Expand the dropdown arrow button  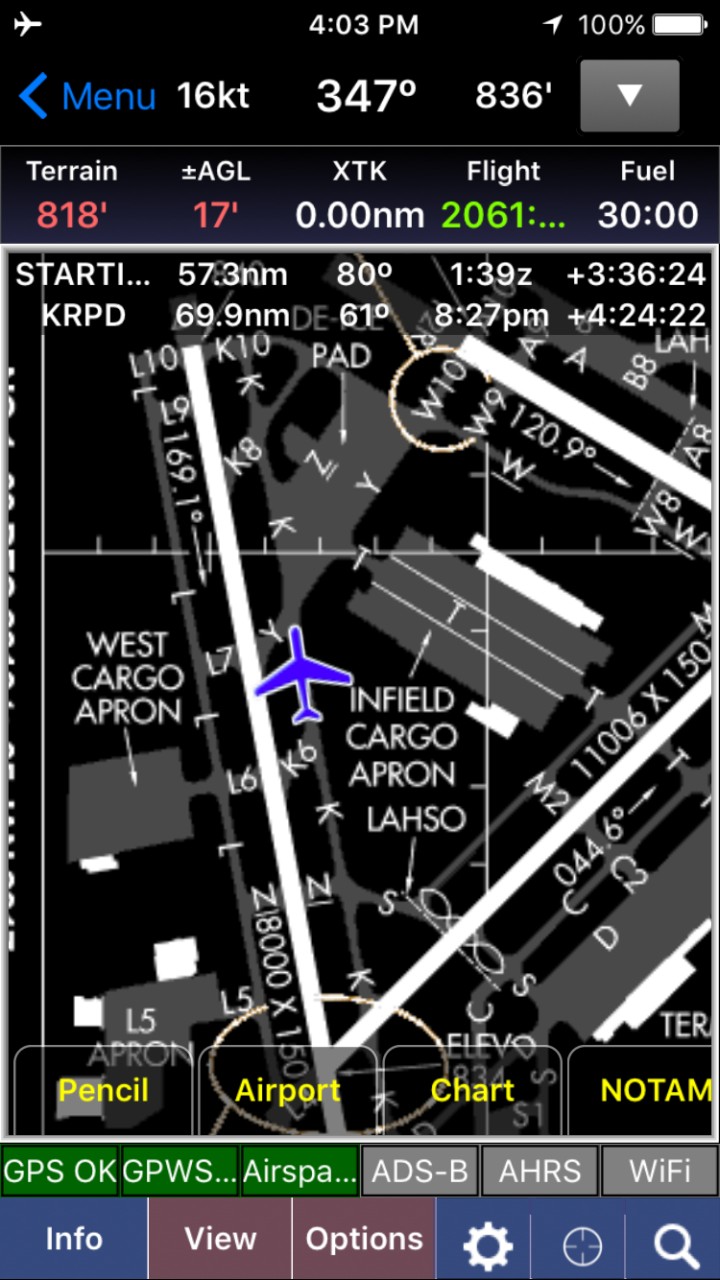point(629,96)
